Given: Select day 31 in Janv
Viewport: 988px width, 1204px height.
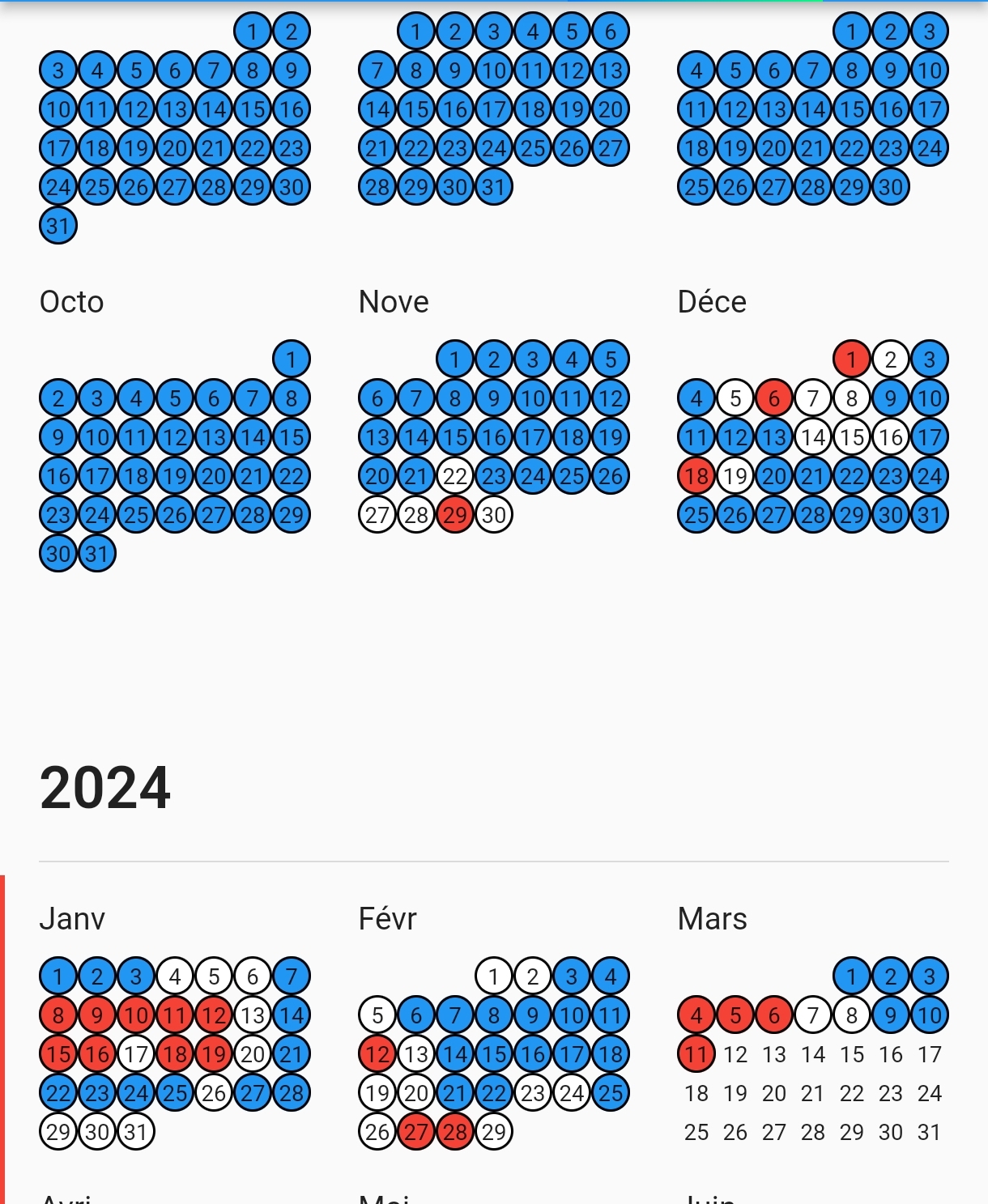Looking at the screenshot, I should tap(136, 1132).
